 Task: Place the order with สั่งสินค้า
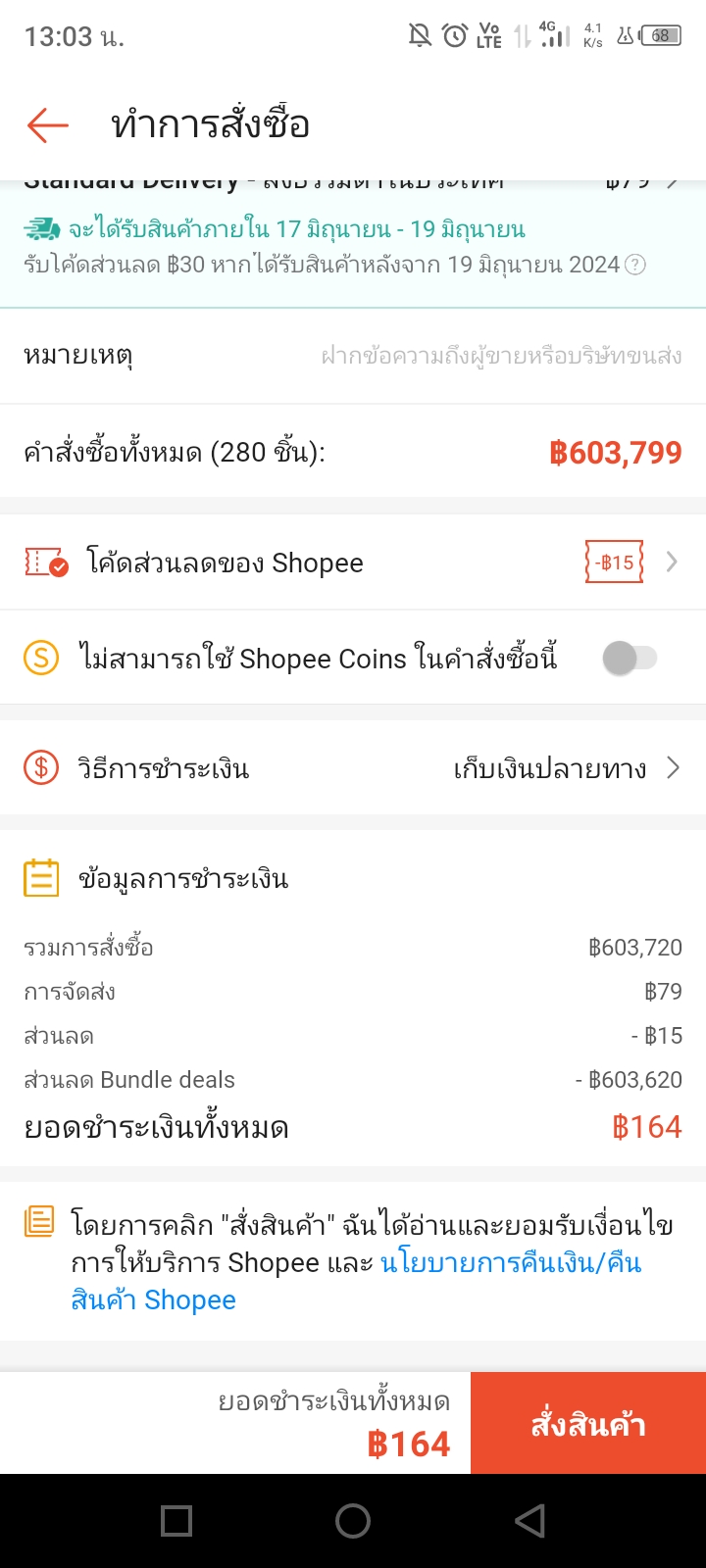click(588, 1423)
